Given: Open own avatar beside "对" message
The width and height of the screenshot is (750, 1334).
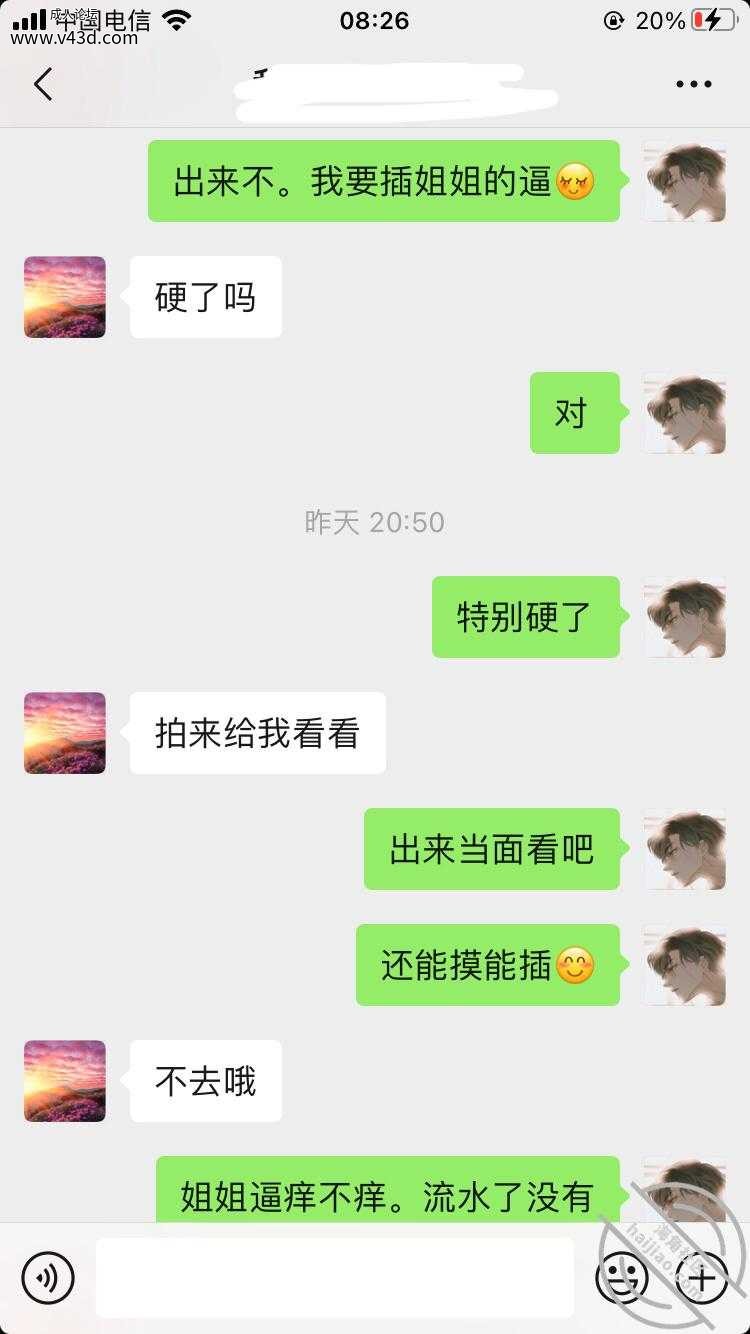Looking at the screenshot, I should tap(685, 413).
